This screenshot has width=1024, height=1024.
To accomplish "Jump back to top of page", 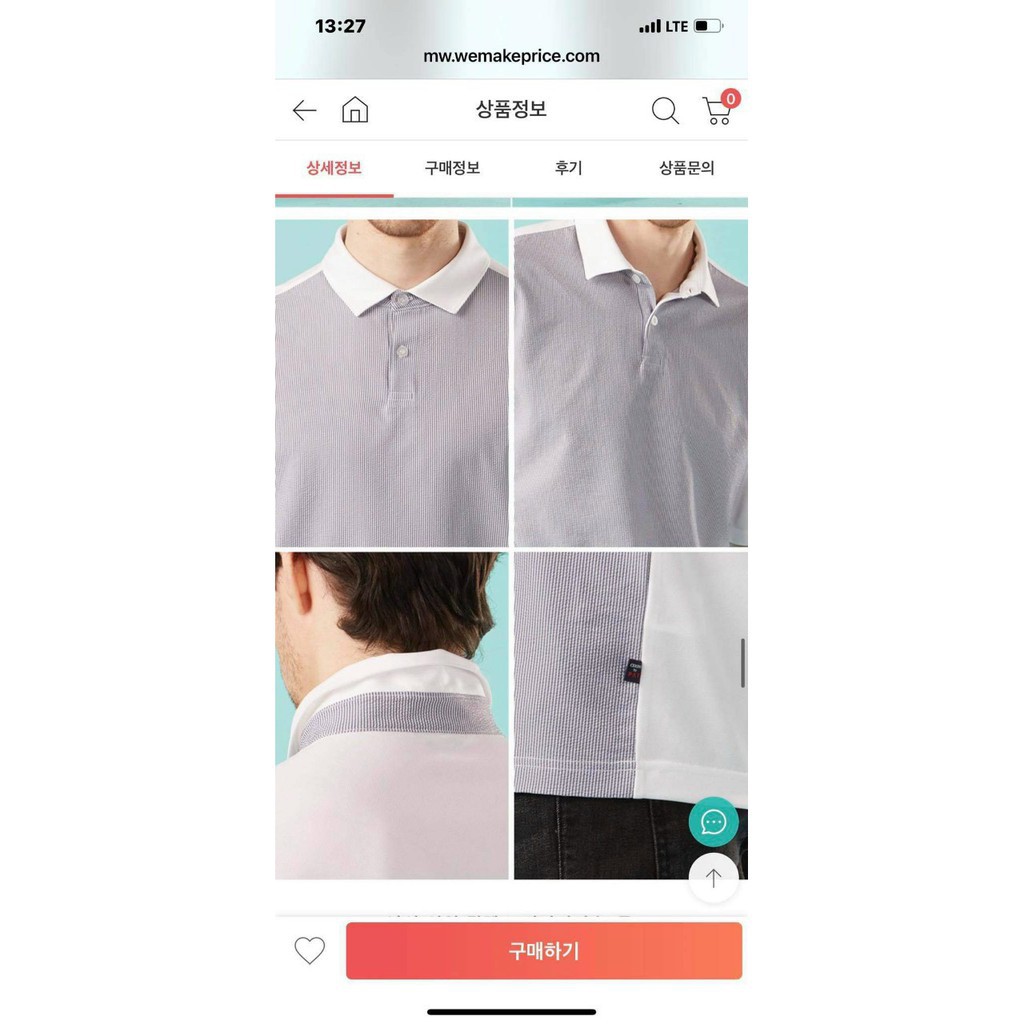I will tap(713, 878).
